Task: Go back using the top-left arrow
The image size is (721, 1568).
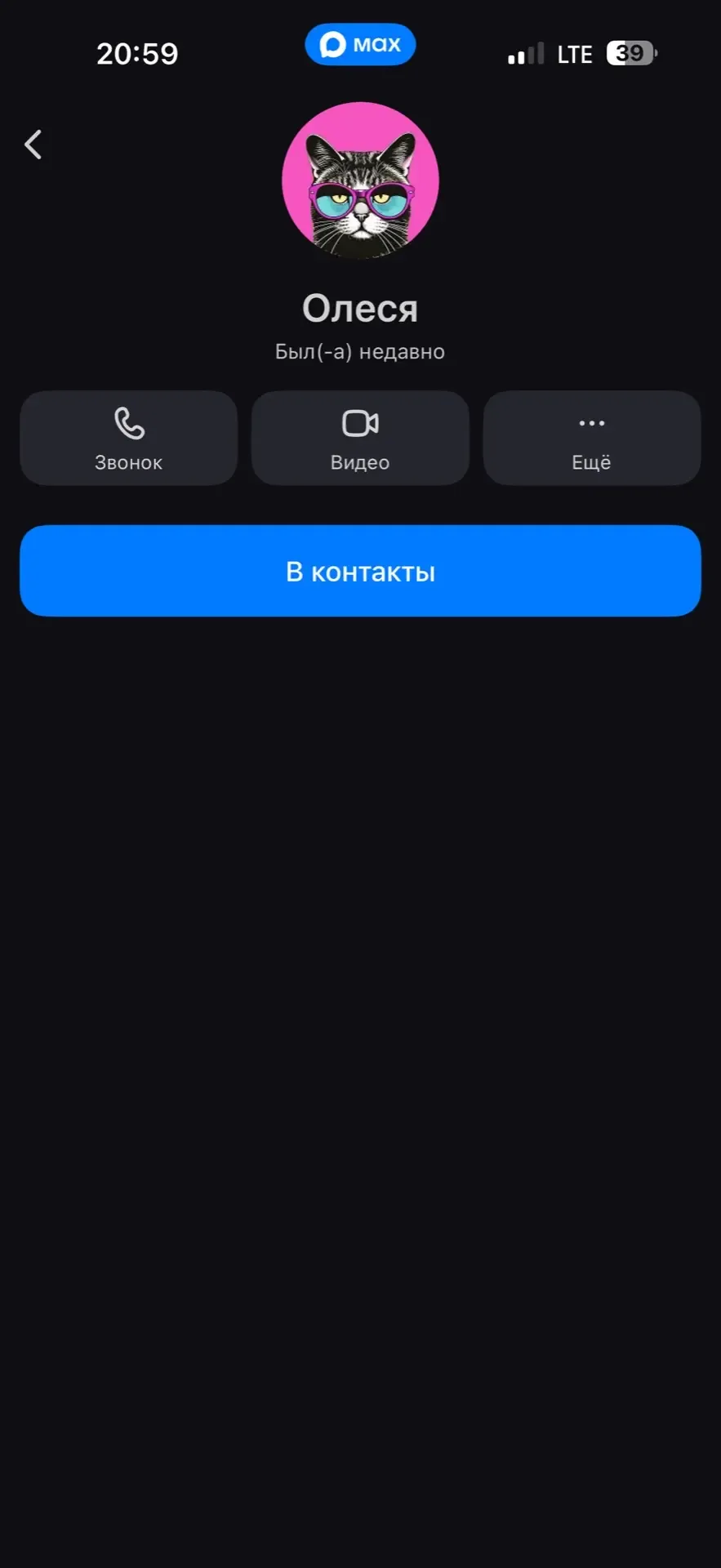Action: click(x=33, y=145)
